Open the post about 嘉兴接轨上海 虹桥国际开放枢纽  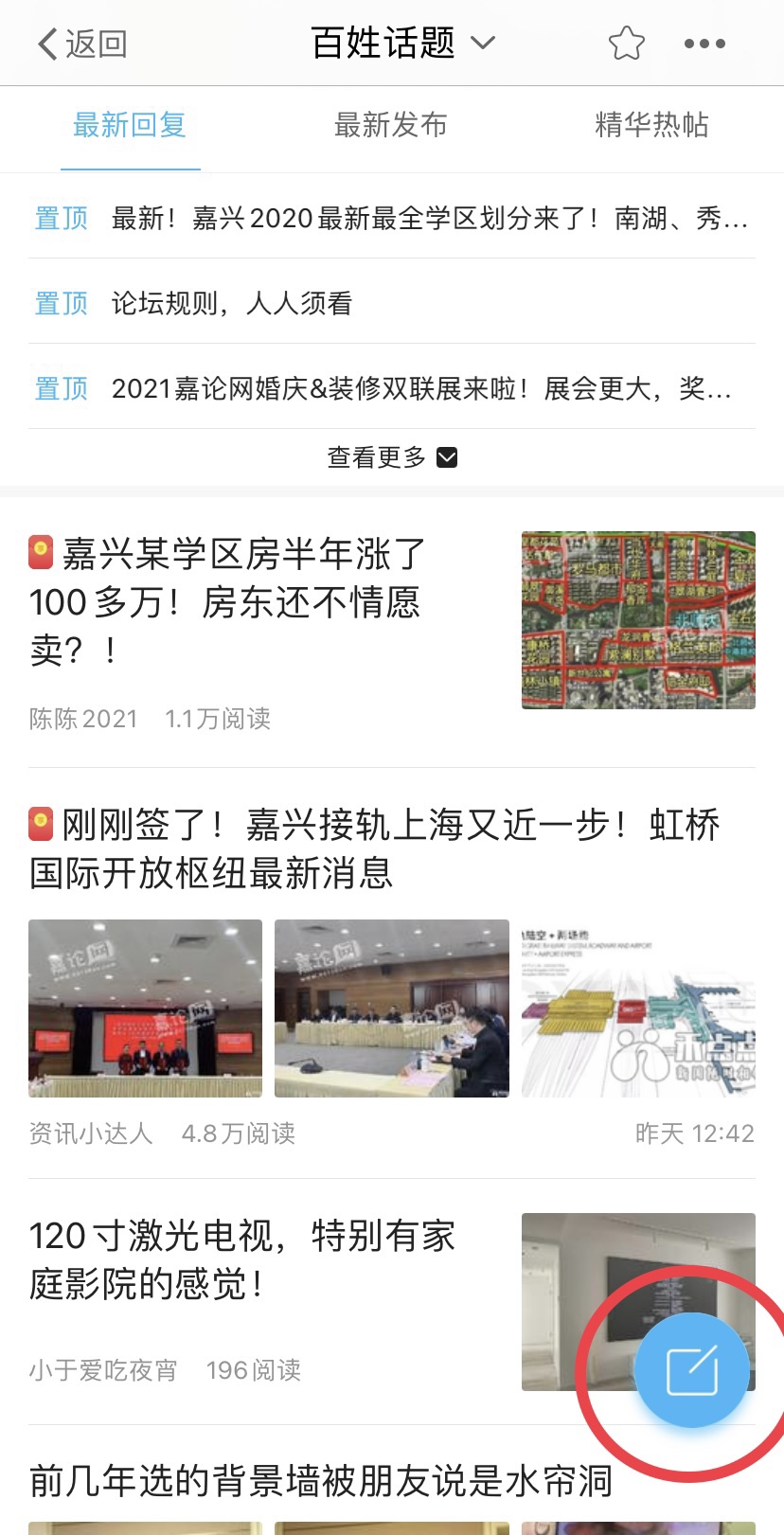(374, 849)
